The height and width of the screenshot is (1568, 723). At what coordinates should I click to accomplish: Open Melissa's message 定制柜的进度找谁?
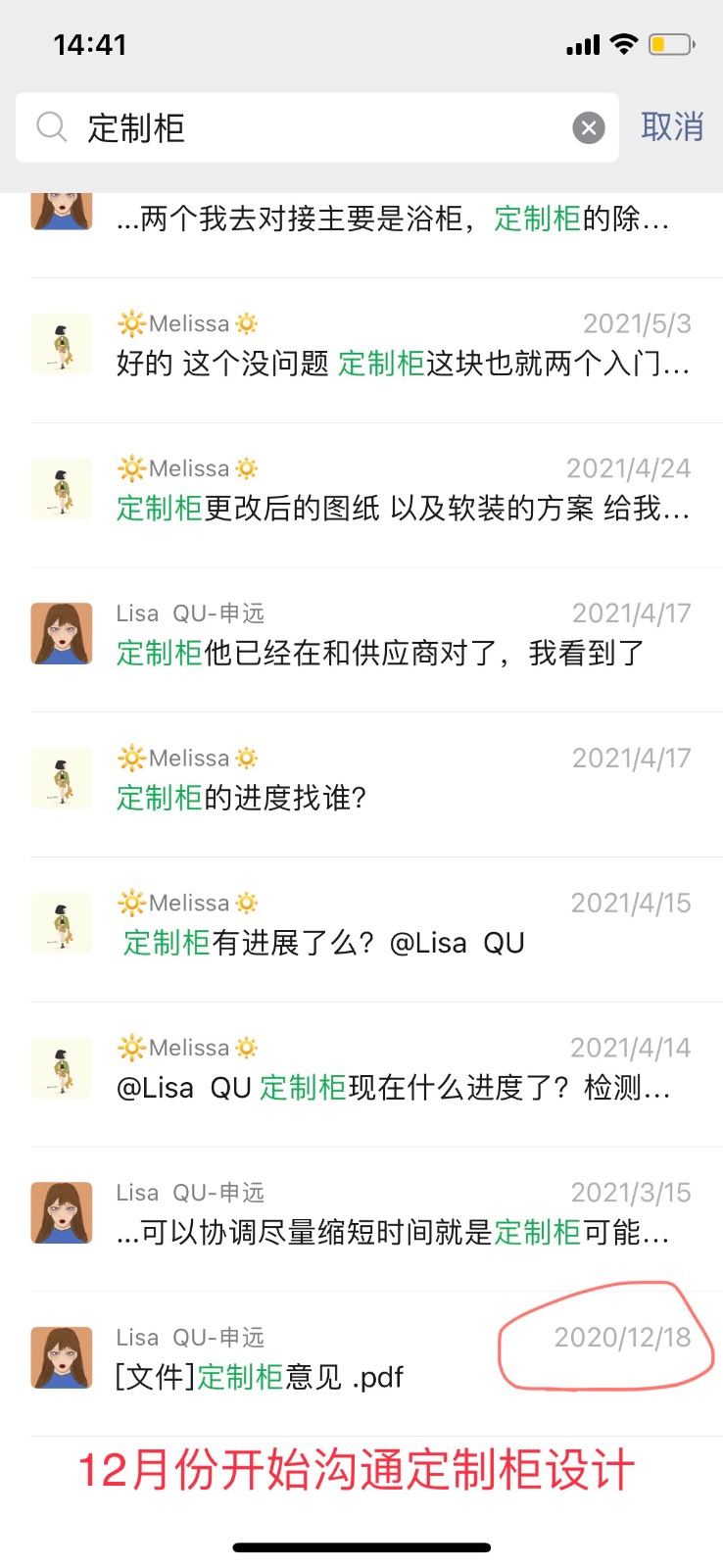402,784
